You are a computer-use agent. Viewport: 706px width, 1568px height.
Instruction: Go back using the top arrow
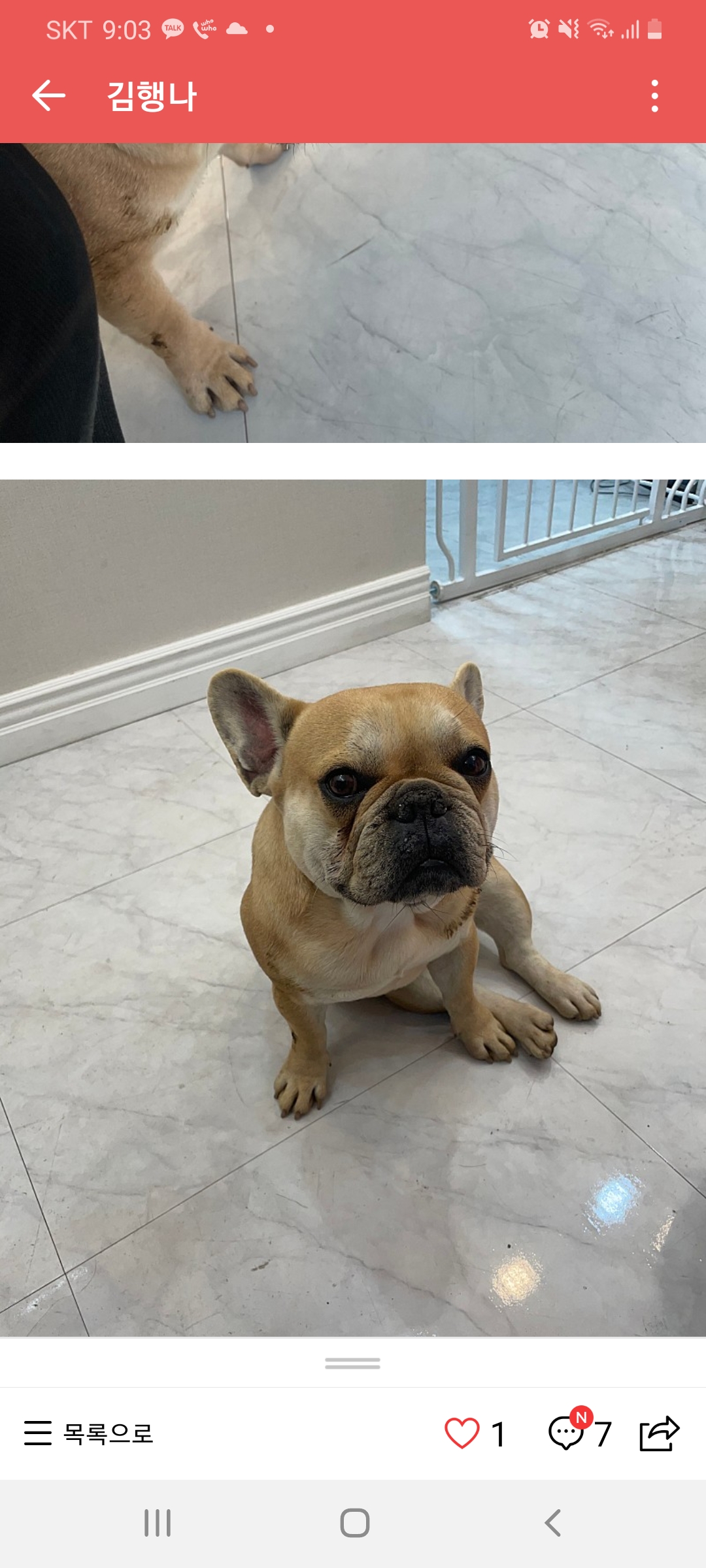pos(49,96)
